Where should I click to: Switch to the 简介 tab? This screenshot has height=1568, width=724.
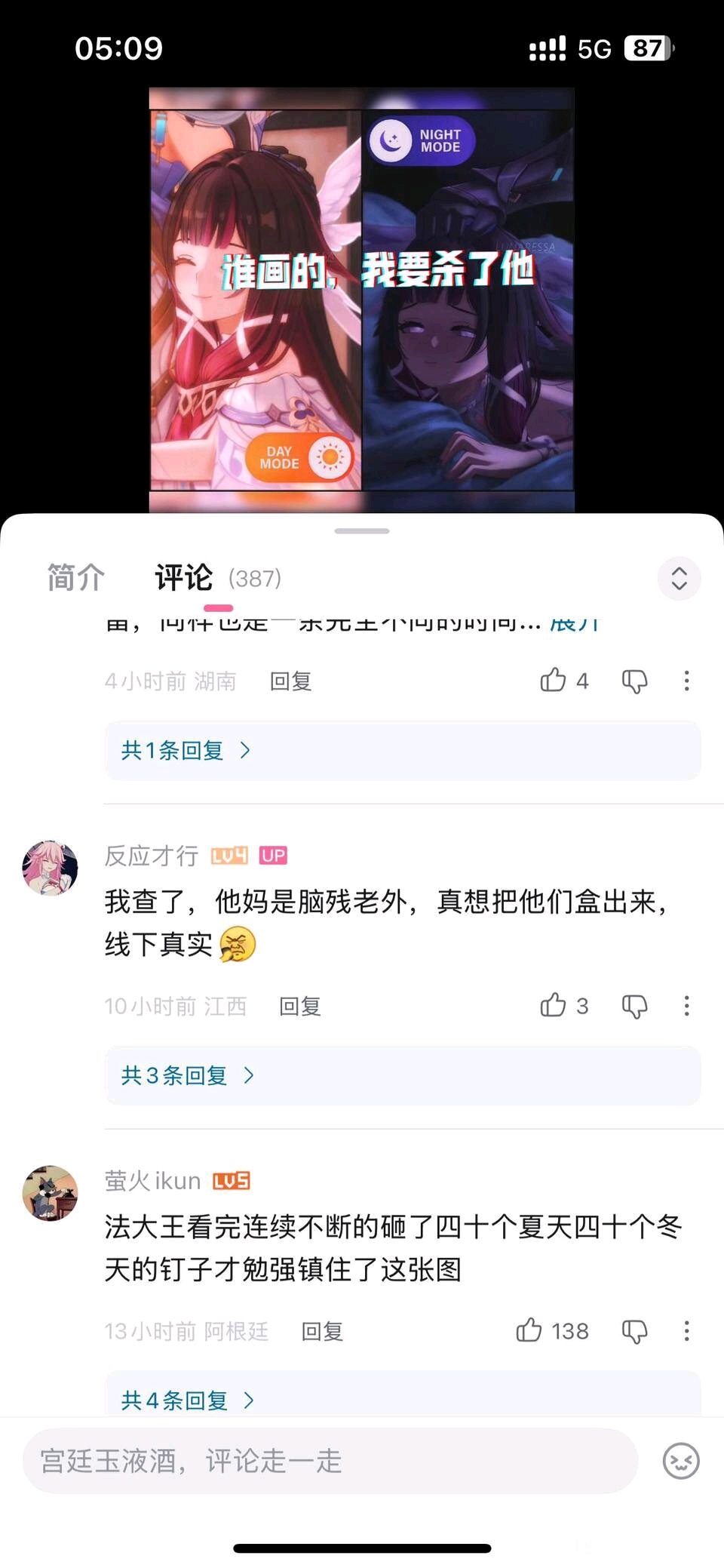pos(75,578)
